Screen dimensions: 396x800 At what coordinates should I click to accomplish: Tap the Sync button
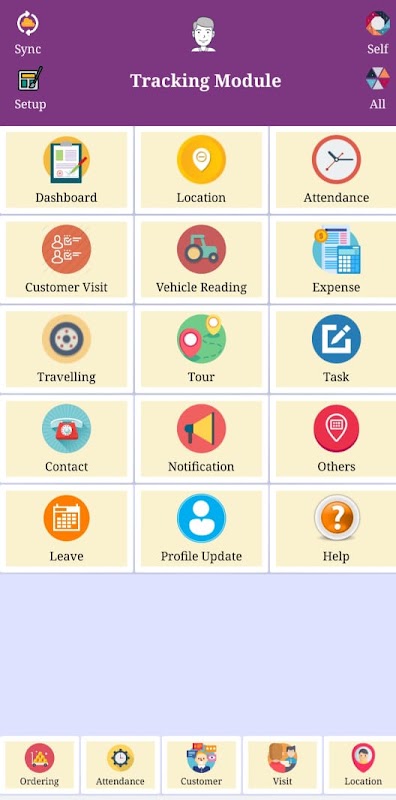coord(28,33)
